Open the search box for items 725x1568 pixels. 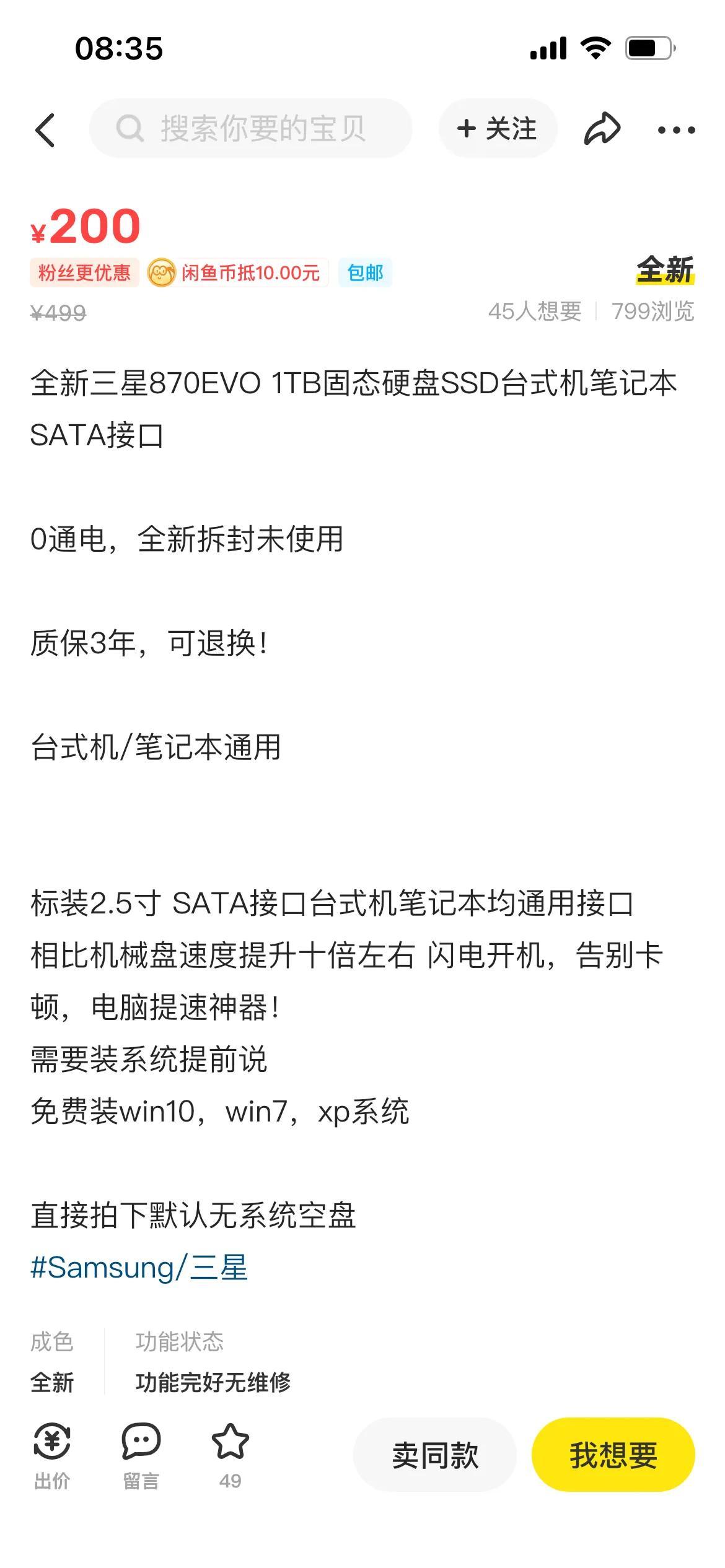[251, 128]
